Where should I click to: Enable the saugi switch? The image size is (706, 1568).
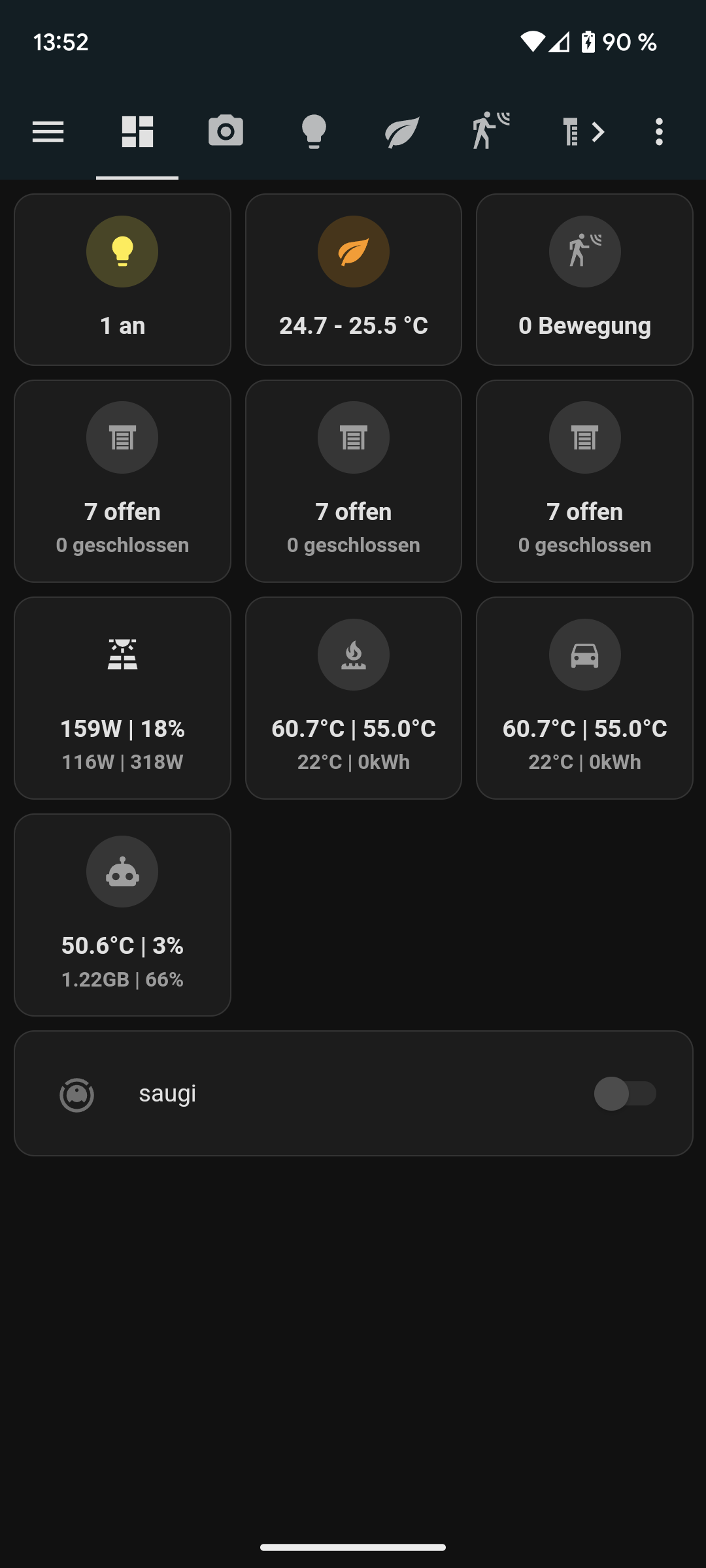[626, 1094]
